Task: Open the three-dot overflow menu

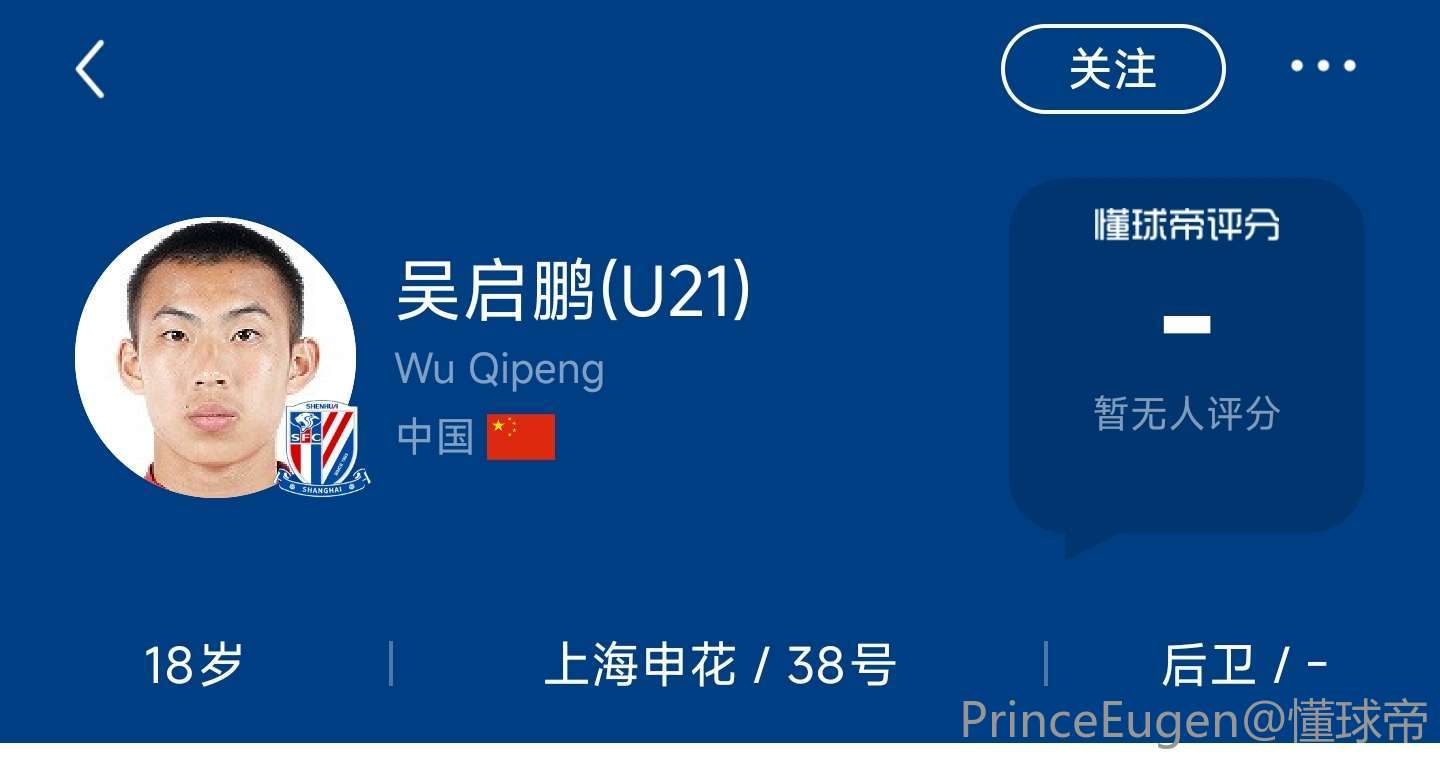Action: pyautogui.click(x=1322, y=67)
